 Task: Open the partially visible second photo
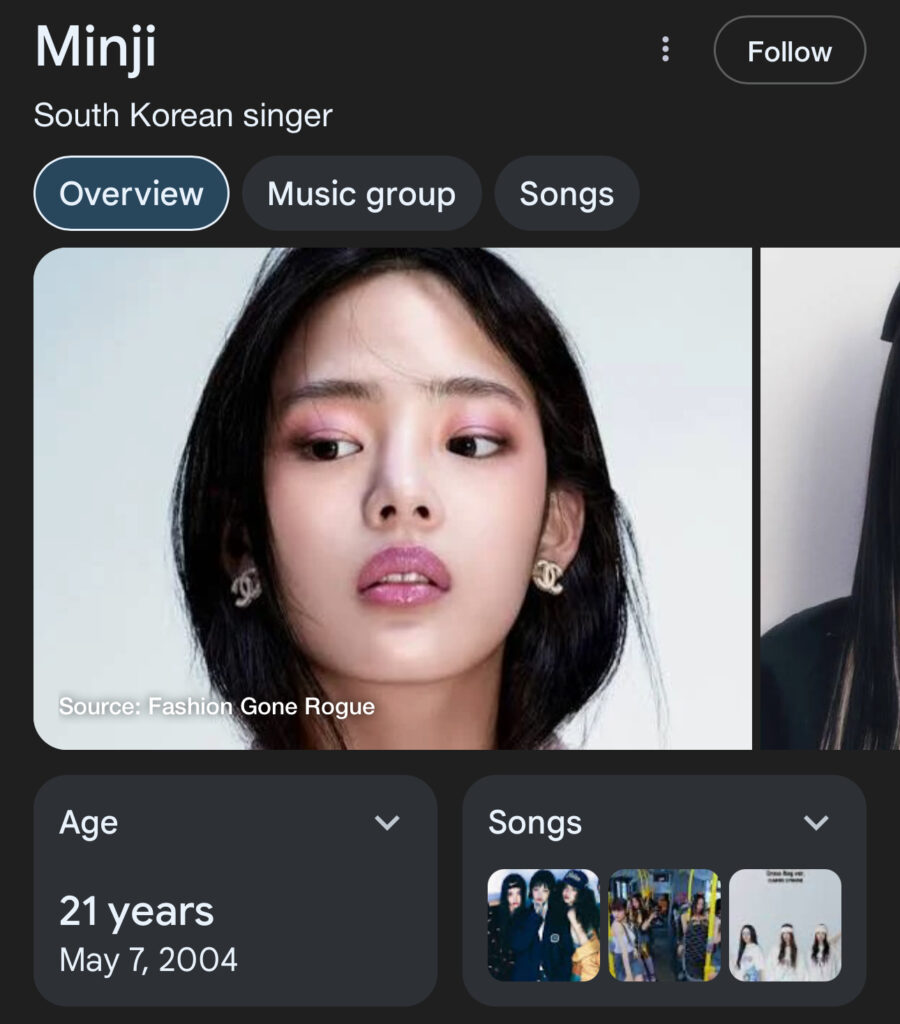click(x=830, y=498)
